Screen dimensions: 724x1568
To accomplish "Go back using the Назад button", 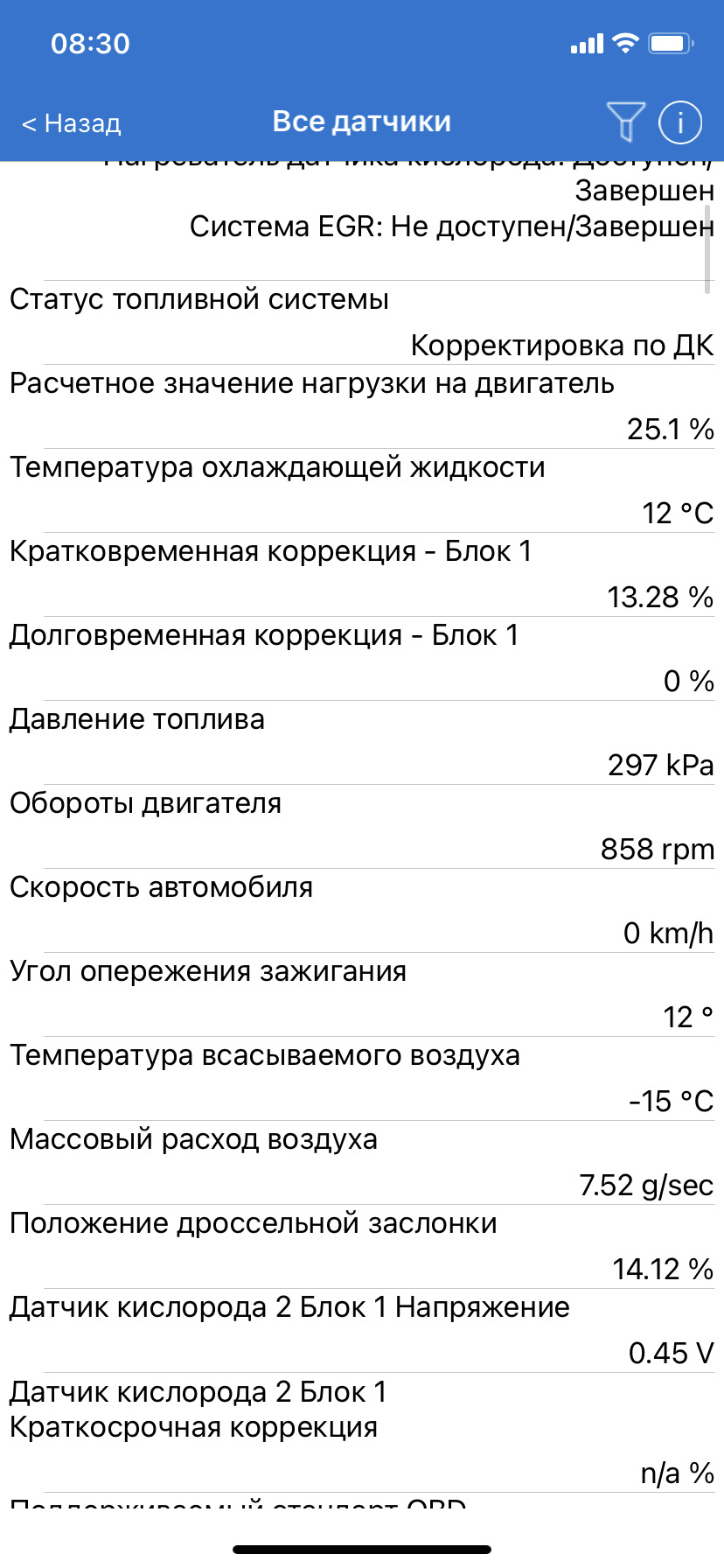I will [73, 123].
